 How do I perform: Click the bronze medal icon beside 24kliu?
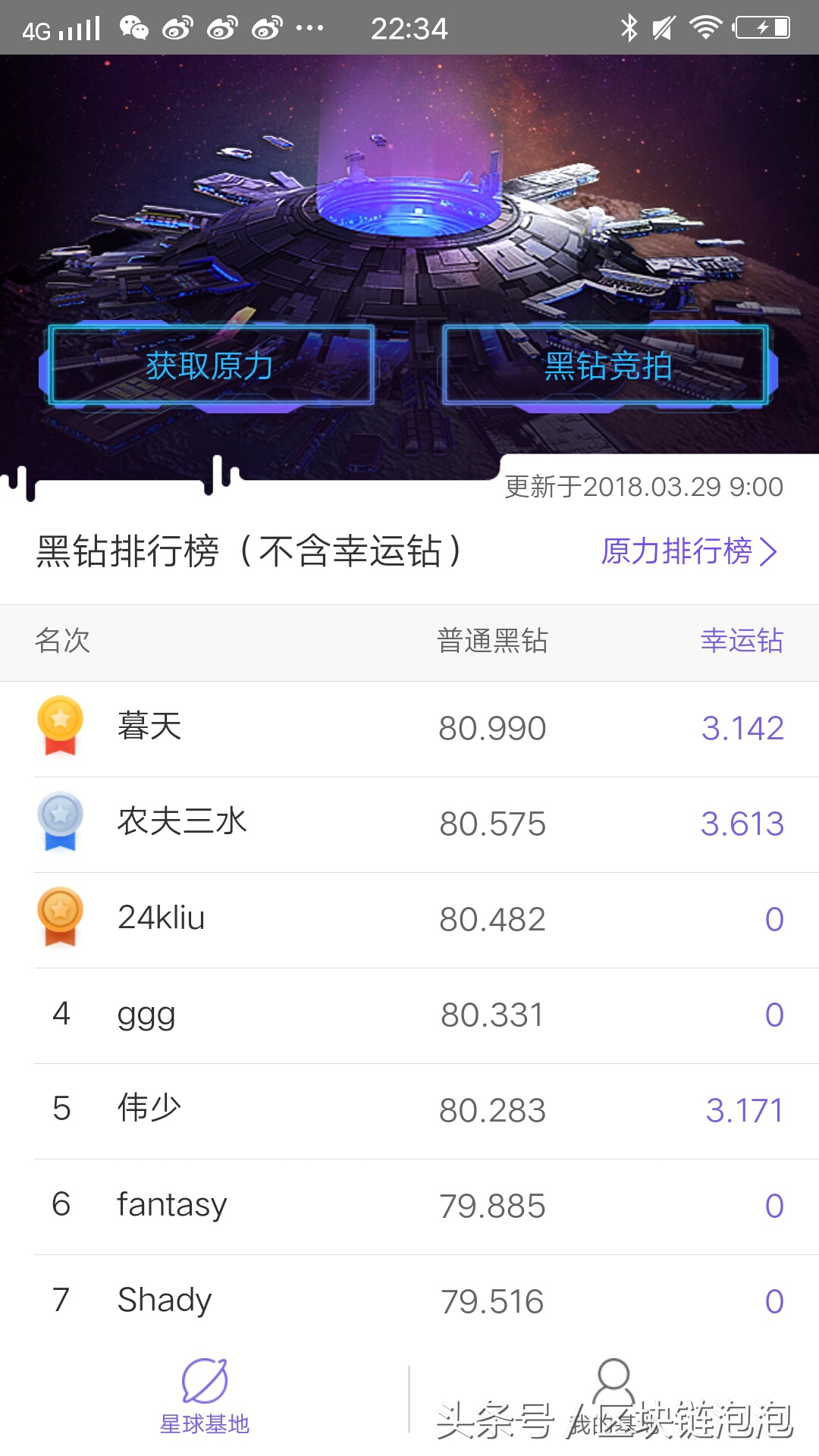61,918
